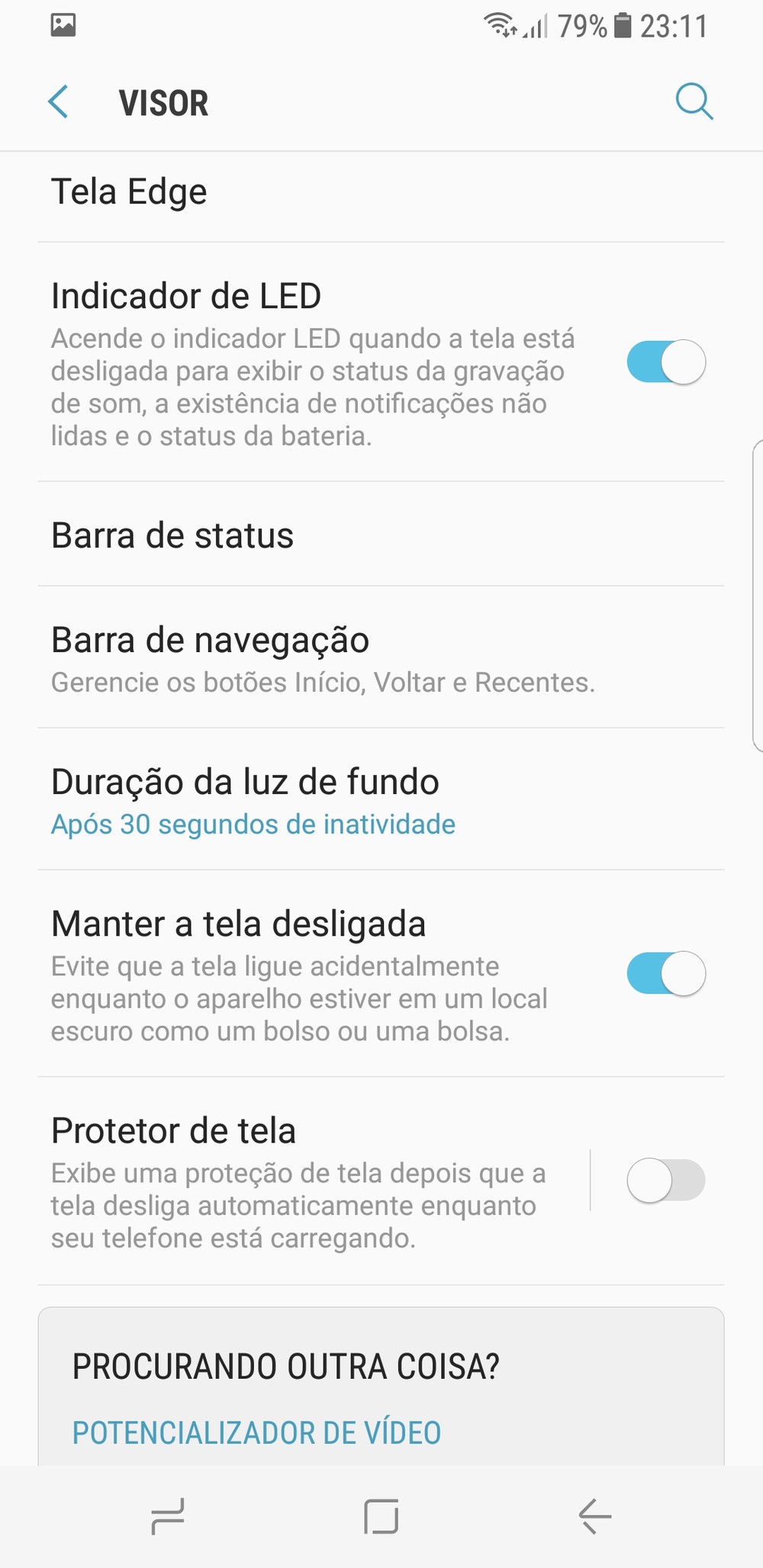Turn off the Indicador de LED switch

pos(665,362)
